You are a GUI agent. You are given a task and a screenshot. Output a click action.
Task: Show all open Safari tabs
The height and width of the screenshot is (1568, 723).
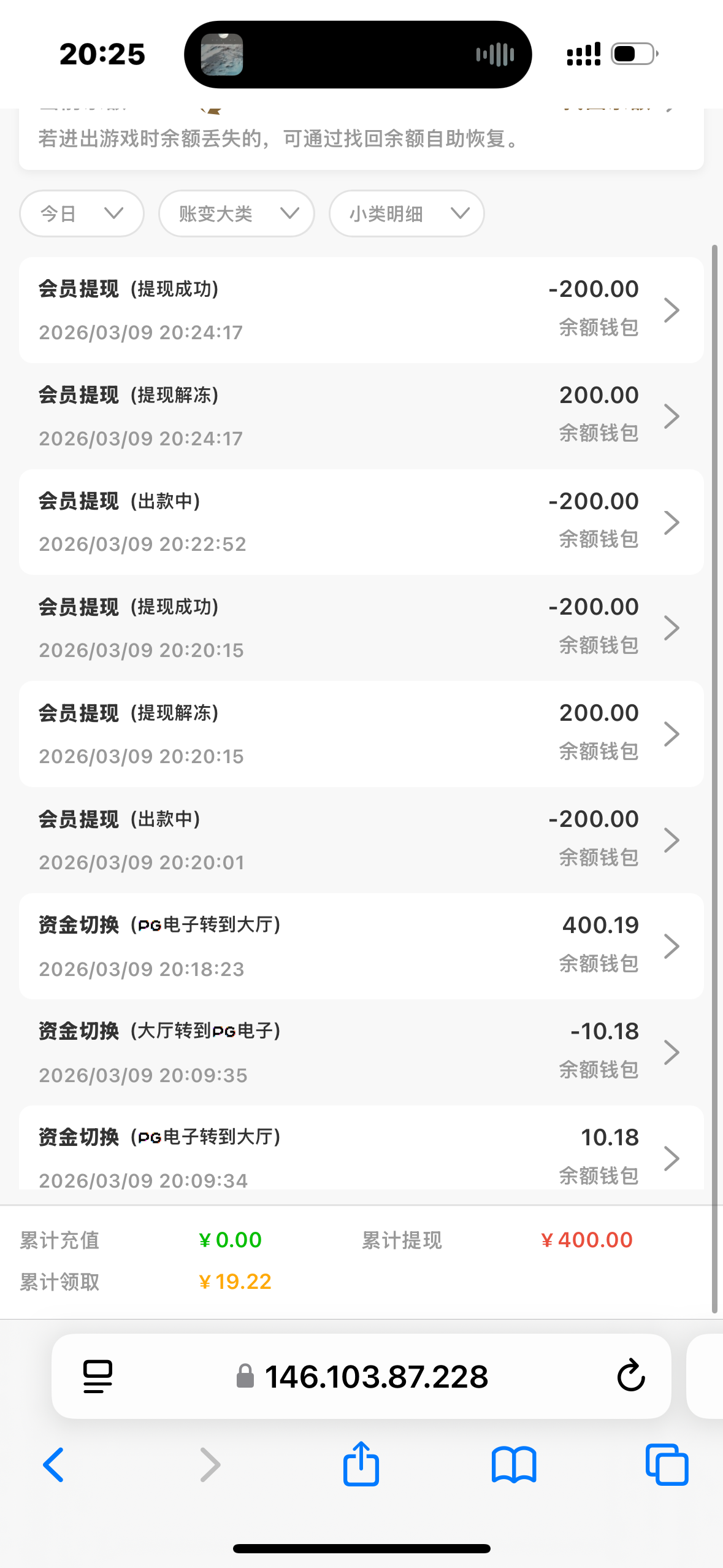pyautogui.click(x=667, y=1465)
